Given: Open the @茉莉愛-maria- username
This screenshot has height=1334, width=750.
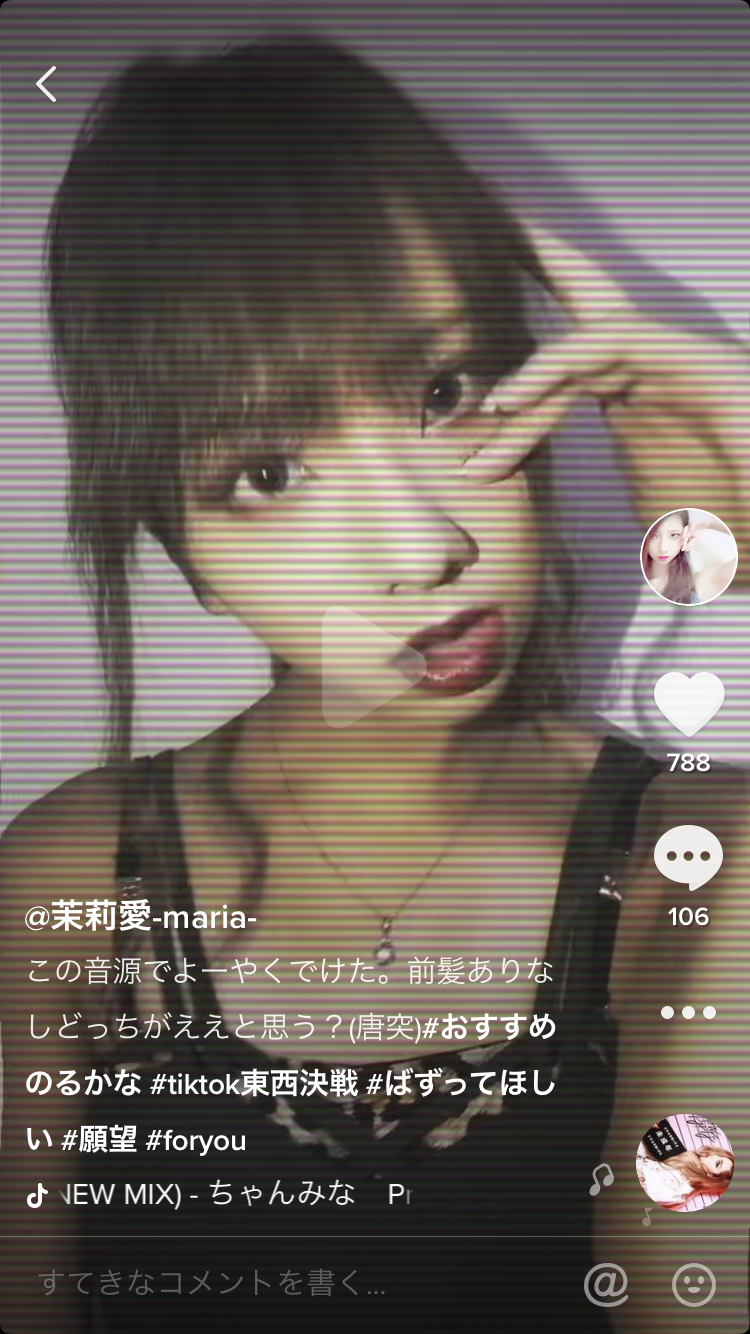Looking at the screenshot, I should pyautogui.click(x=142, y=917).
